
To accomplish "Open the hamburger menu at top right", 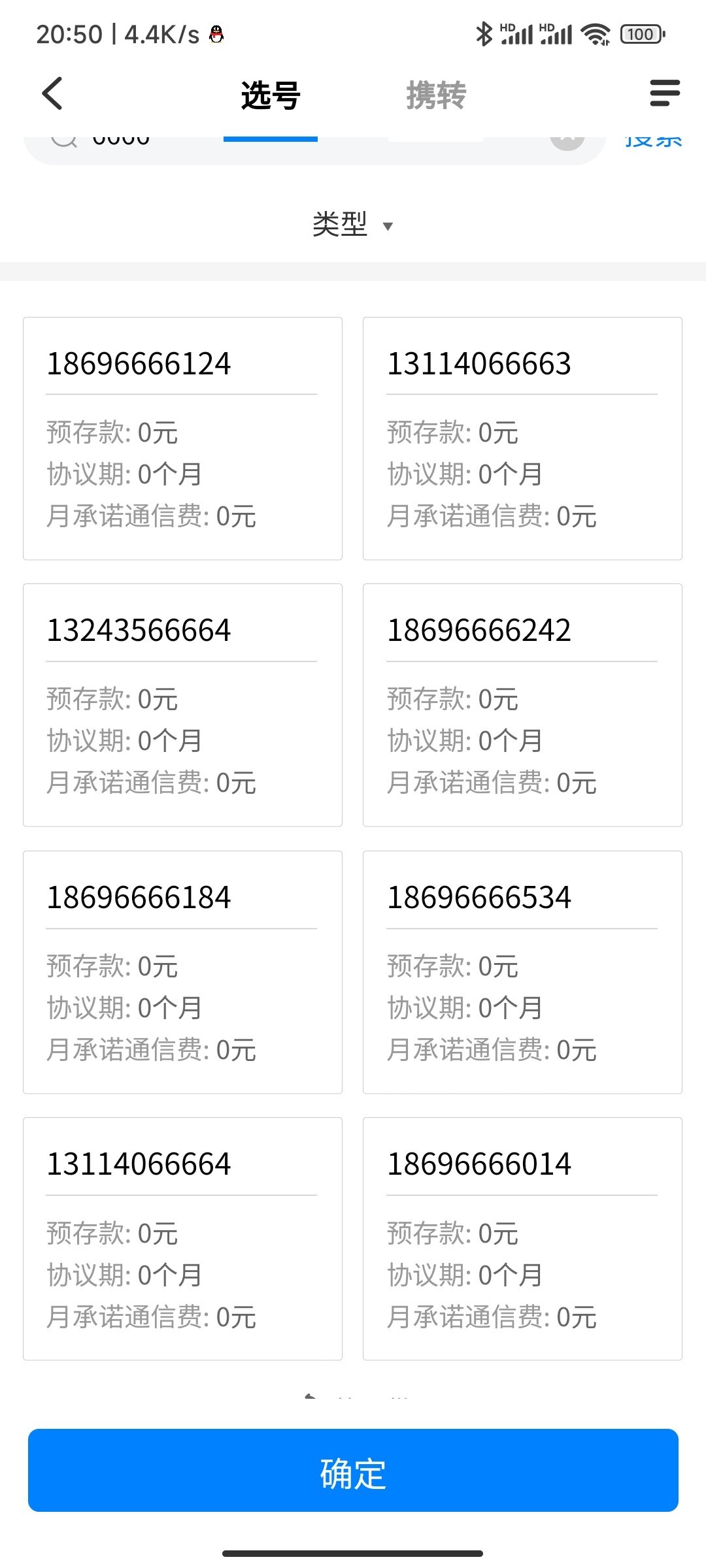I will [x=665, y=93].
